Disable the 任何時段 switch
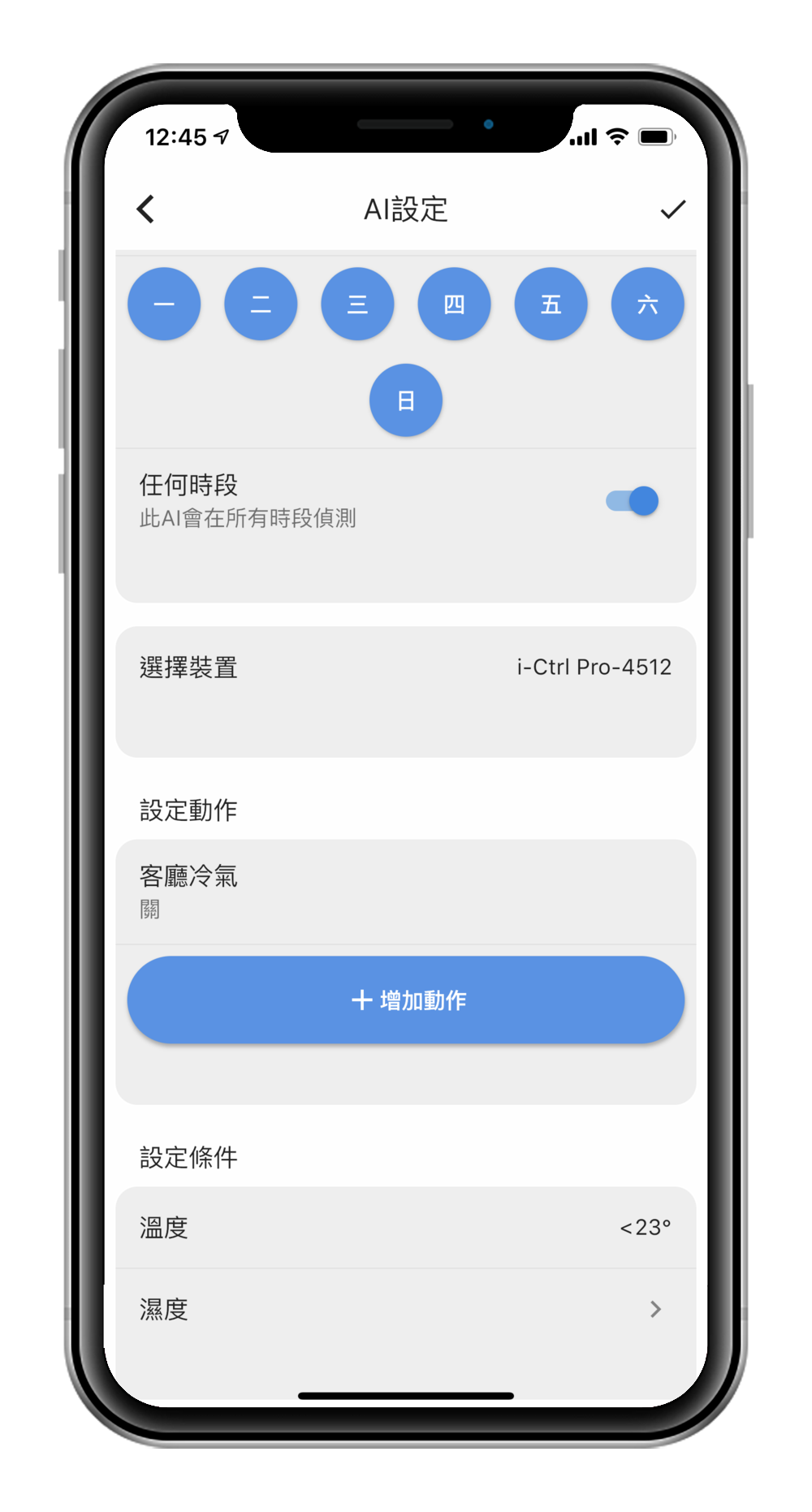Image resolution: width=812 pixels, height=1512 pixels. [633, 501]
